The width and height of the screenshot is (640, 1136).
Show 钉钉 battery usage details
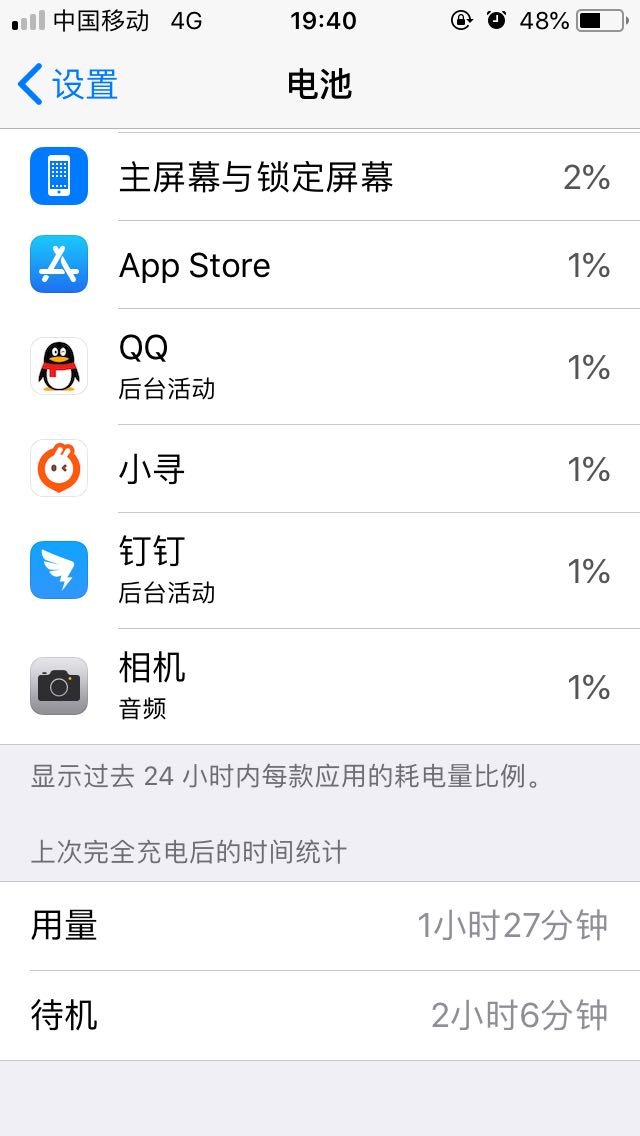pyautogui.click(x=320, y=571)
